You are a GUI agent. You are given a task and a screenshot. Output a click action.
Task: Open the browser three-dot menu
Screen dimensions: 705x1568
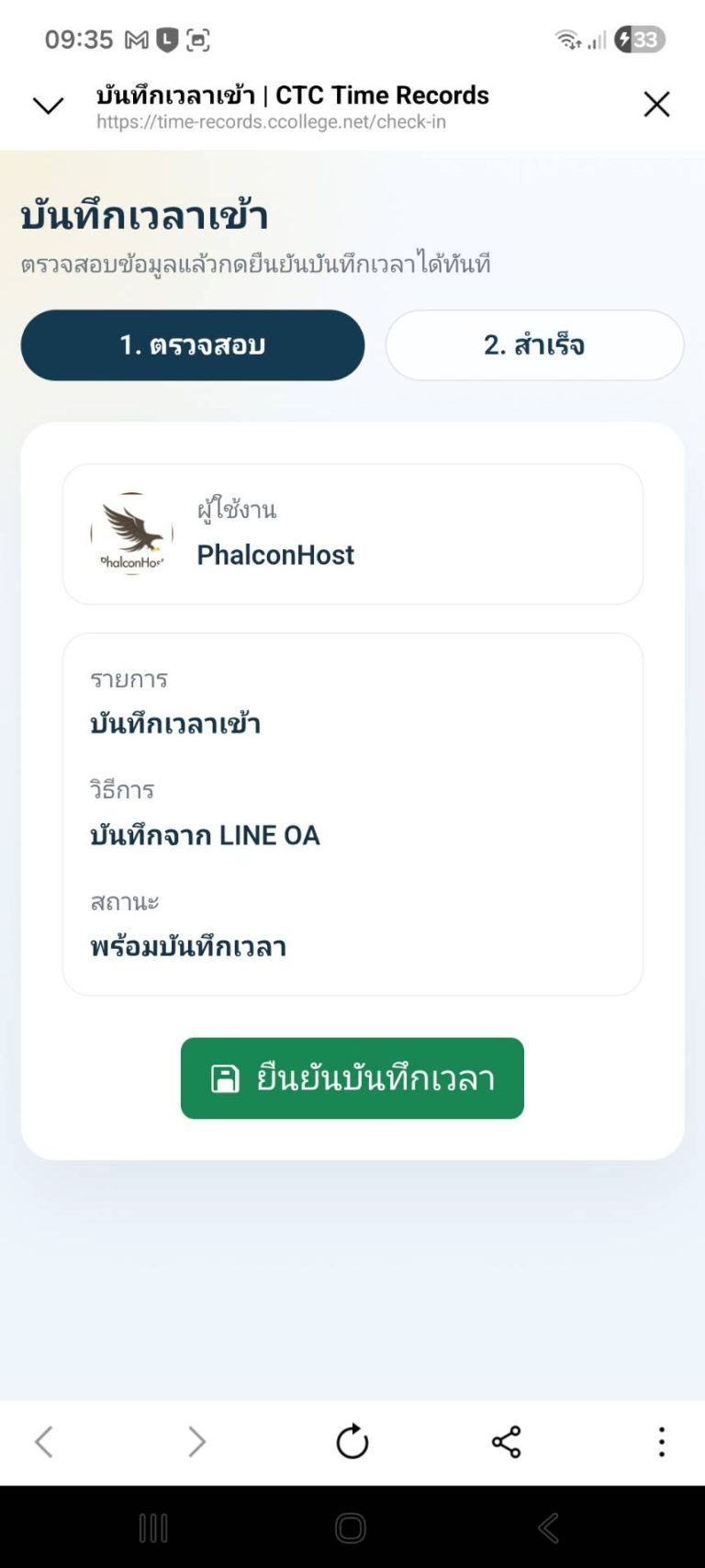661,1441
